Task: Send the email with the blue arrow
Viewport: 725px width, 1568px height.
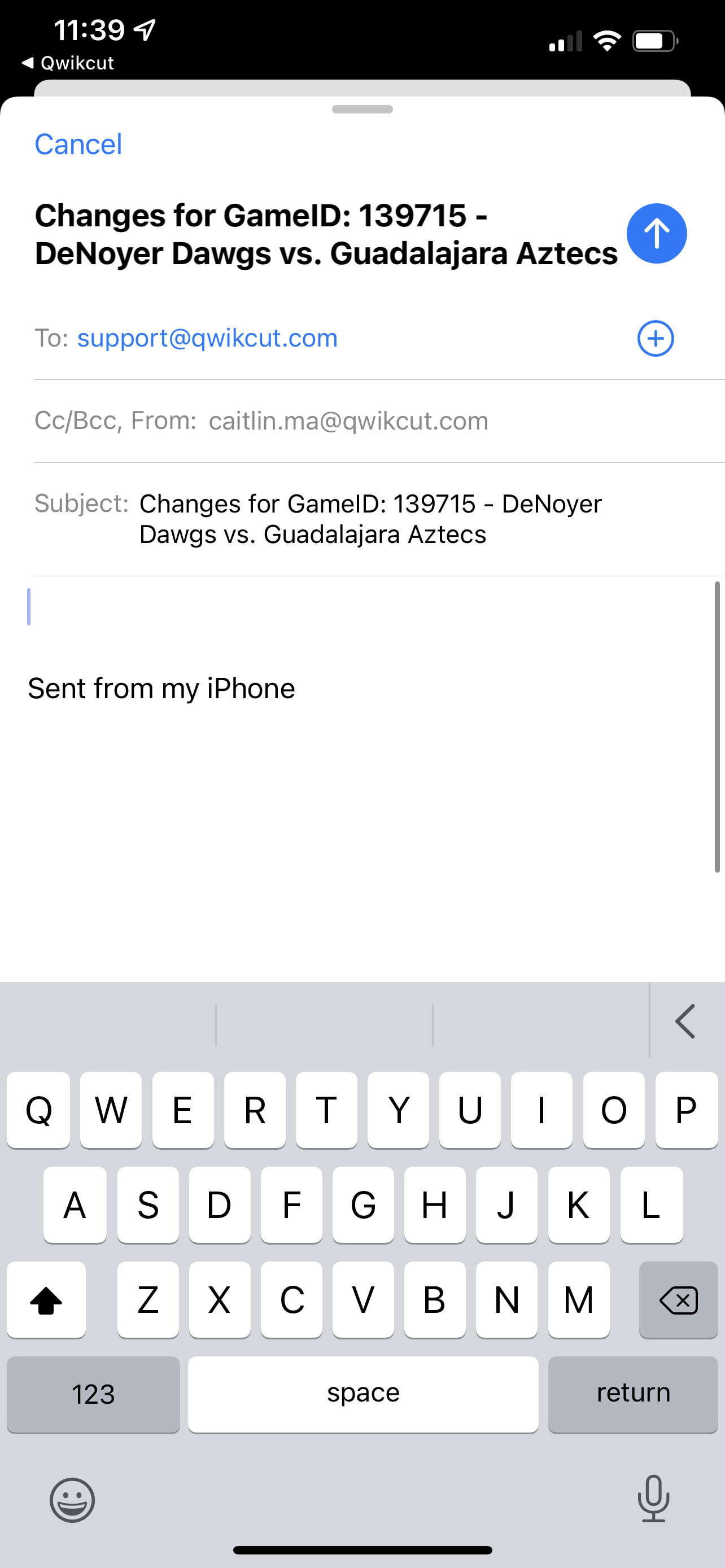Action: point(656,233)
